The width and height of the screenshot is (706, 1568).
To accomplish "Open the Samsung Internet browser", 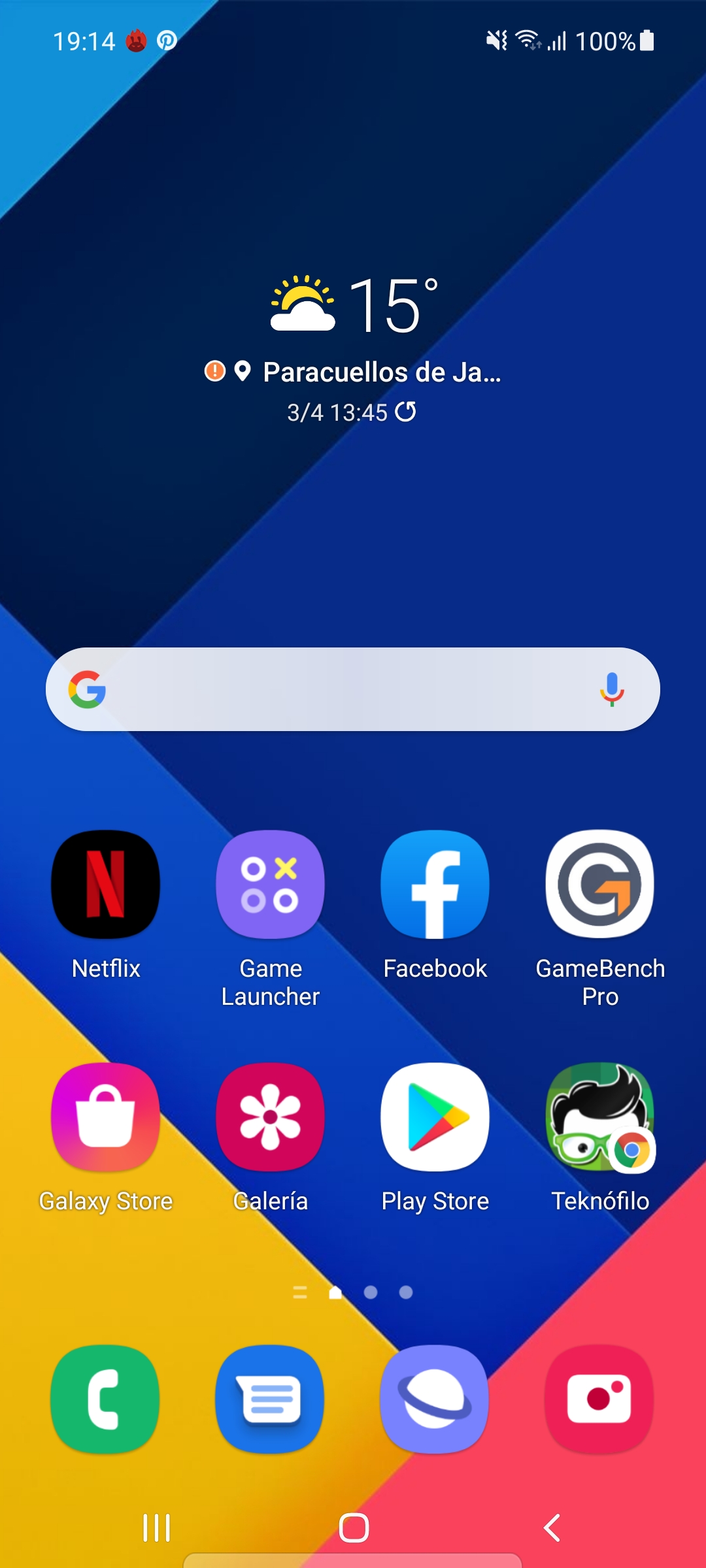I will point(435,1399).
